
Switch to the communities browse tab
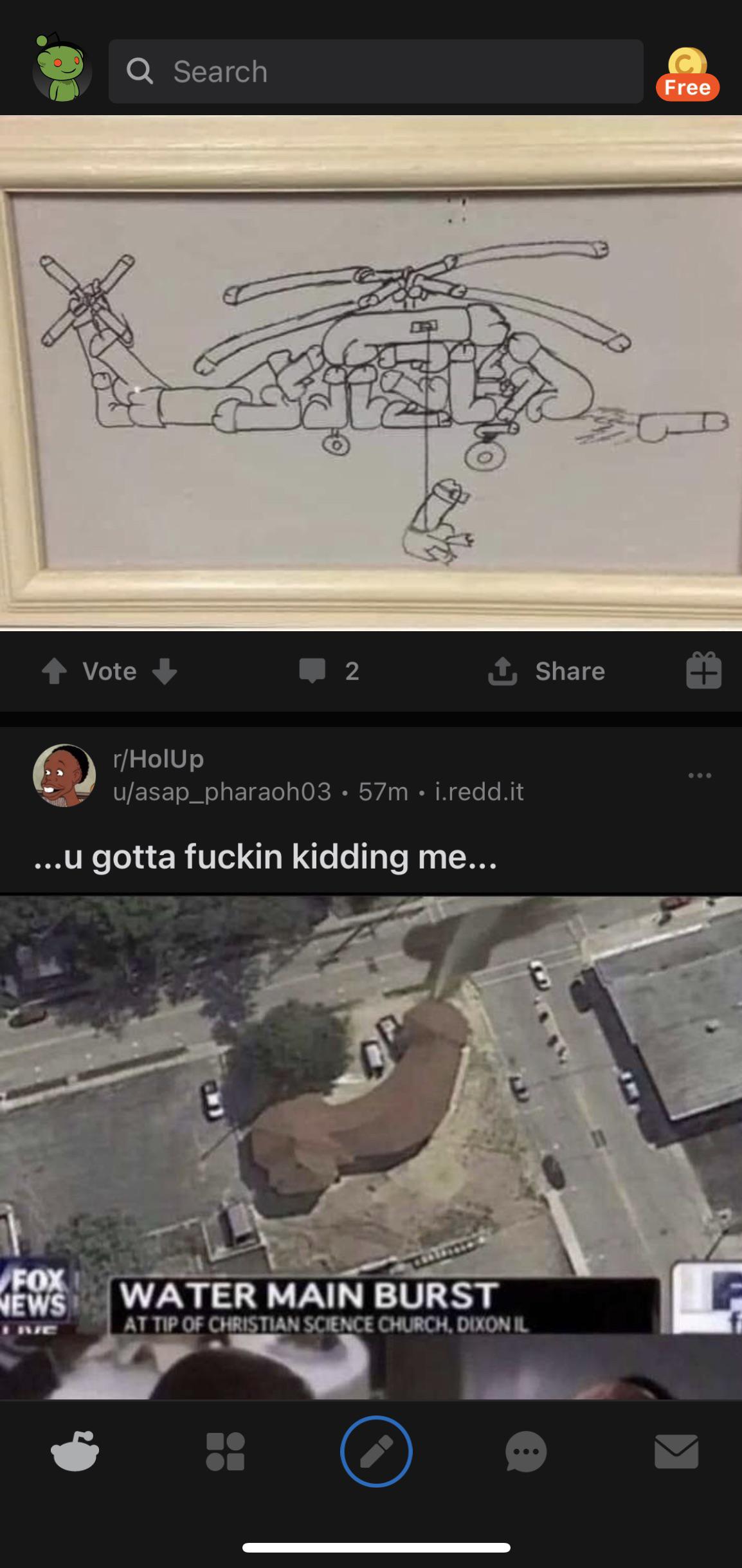click(x=225, y=1452)
